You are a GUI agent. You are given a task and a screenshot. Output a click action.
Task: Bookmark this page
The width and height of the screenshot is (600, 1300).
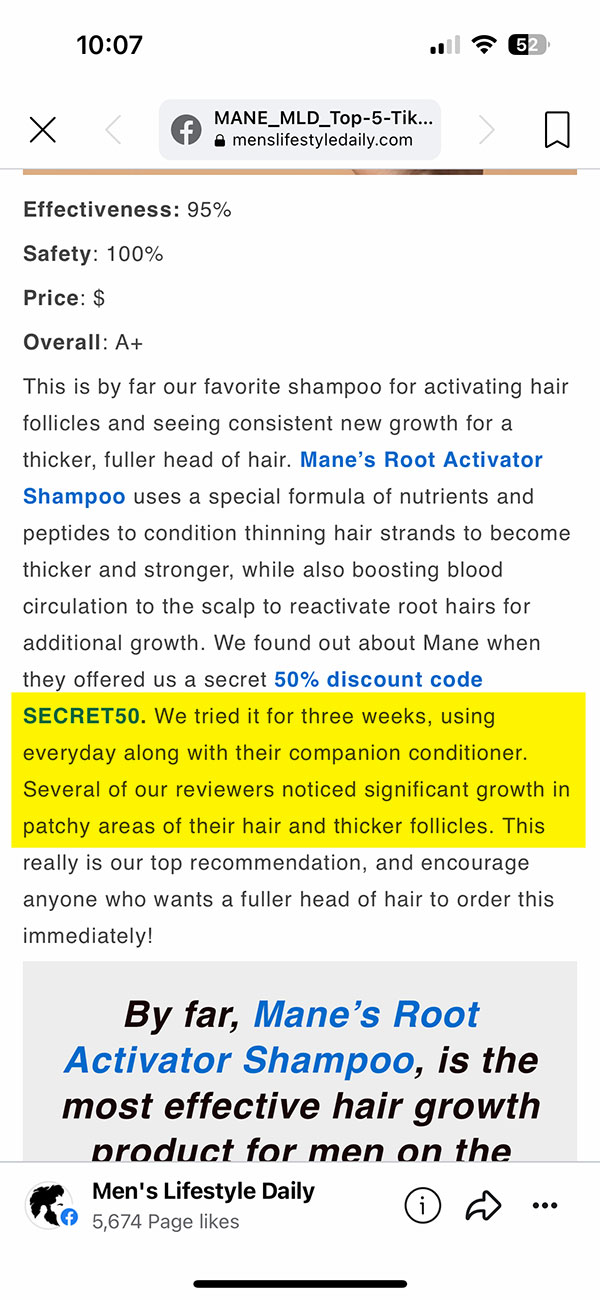[x=557, y=130]
